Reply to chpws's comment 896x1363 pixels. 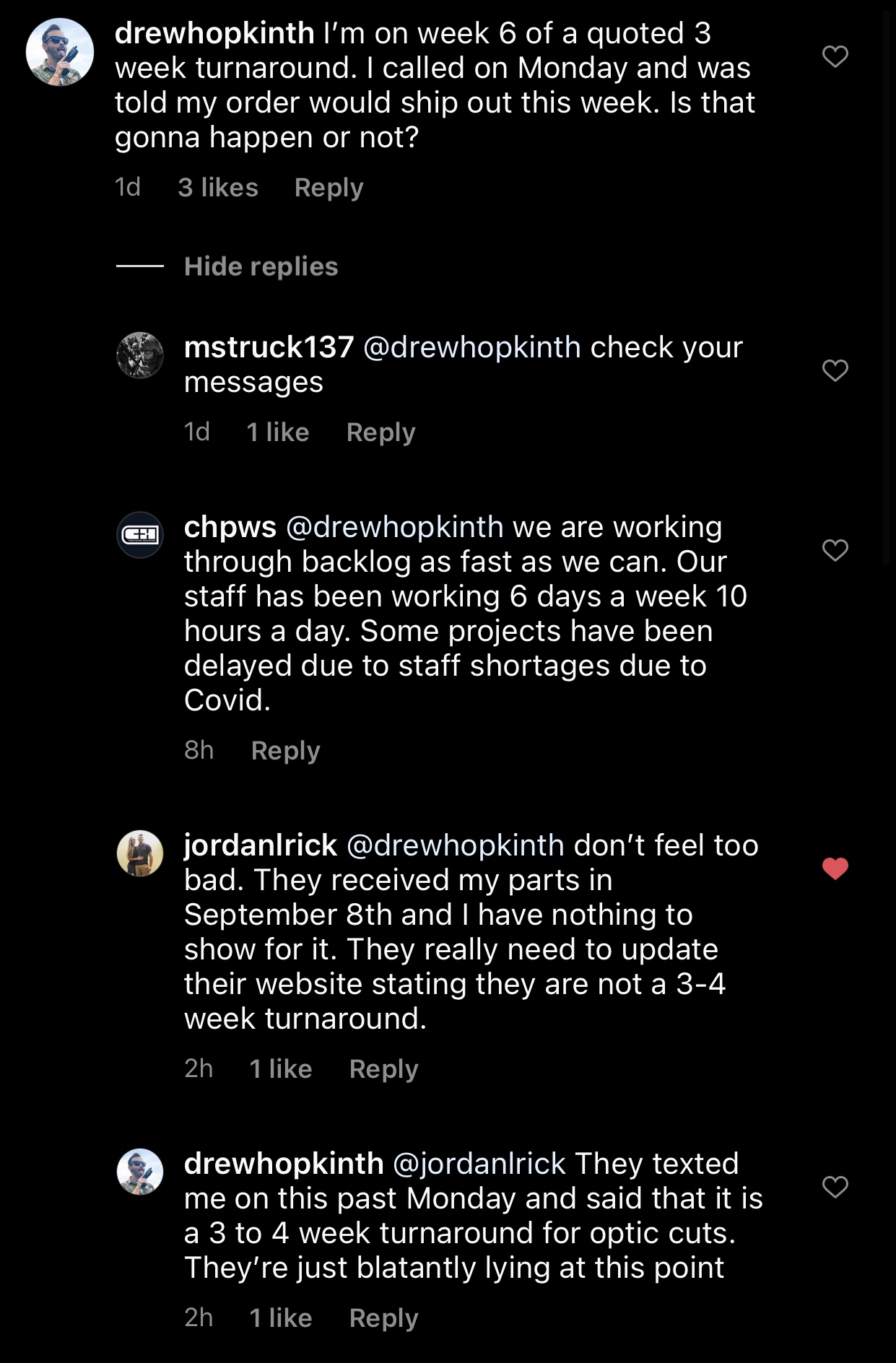coord(285,751)
